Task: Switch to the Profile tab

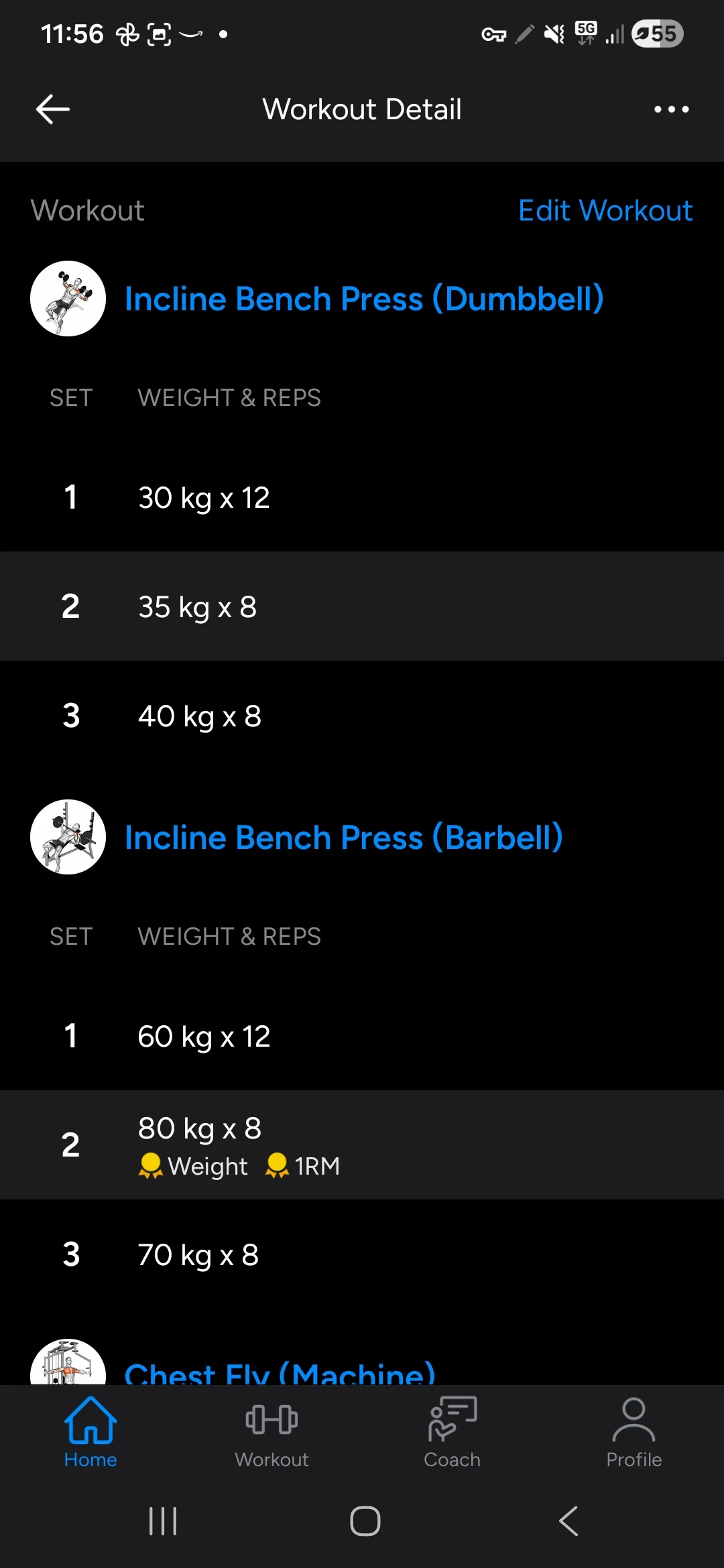Action: (633, 1433)
